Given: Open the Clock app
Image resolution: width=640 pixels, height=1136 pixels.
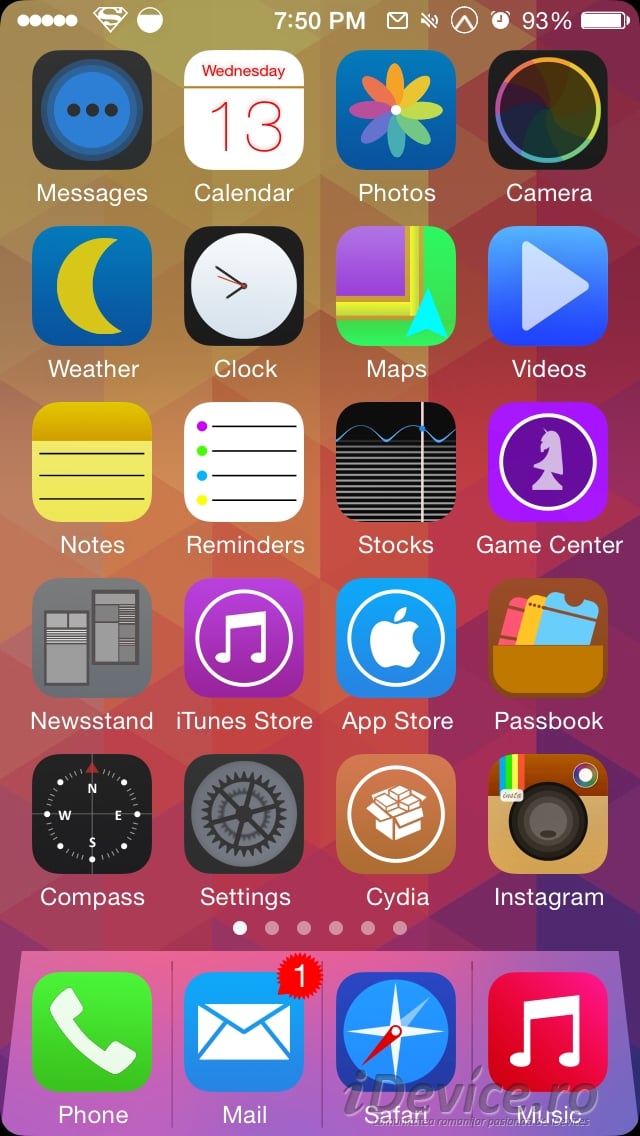Looking at the screenshot, I should (244, 286).
